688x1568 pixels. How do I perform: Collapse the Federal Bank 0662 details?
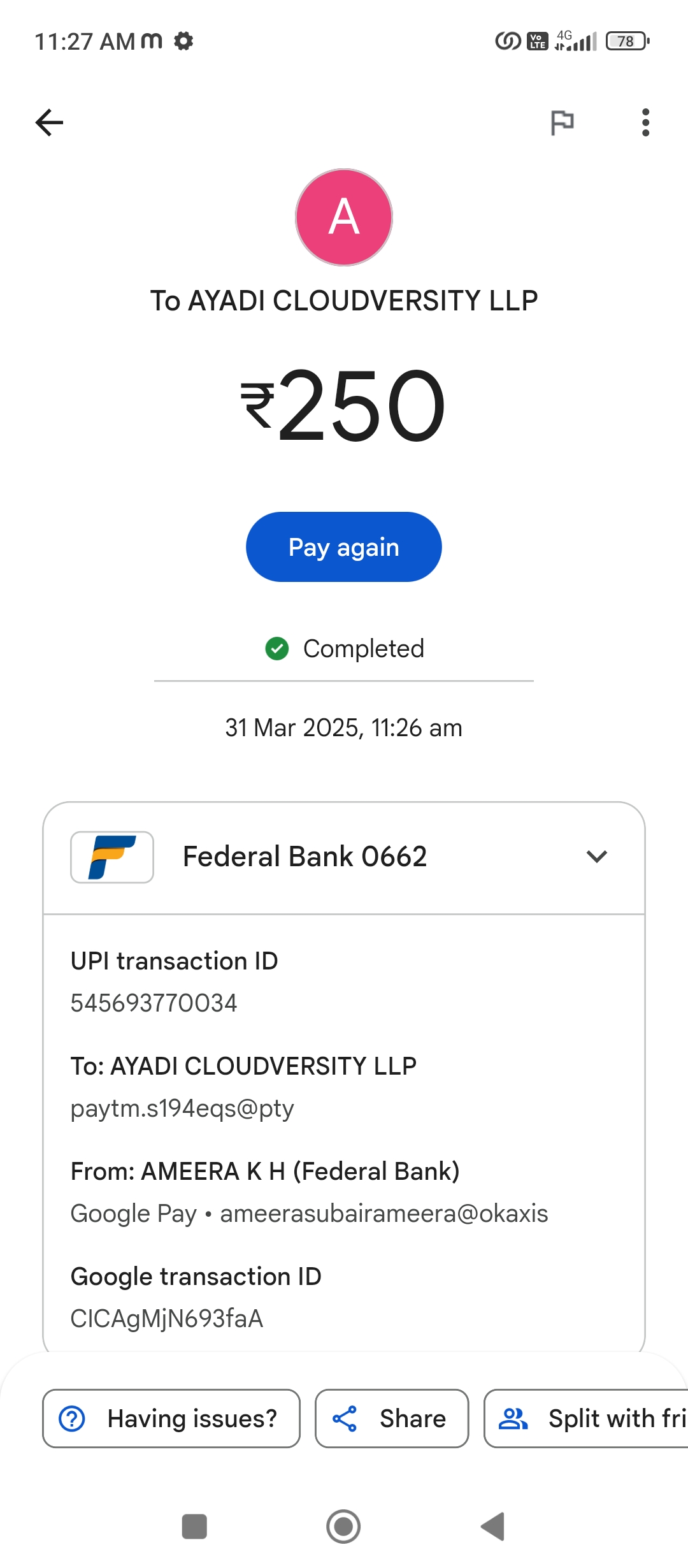(x=596, y=857)
